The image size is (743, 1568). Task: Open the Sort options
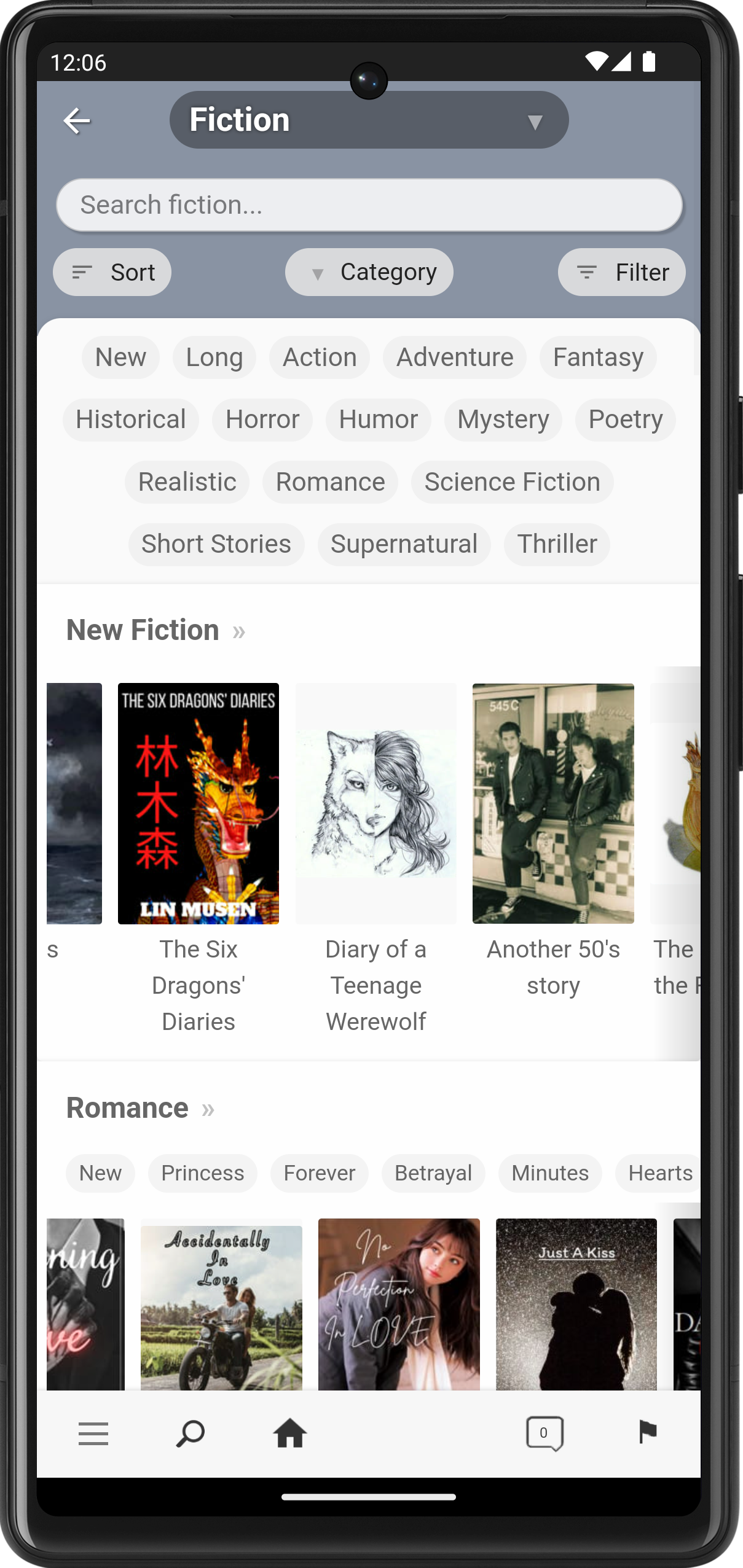click(112, 272)
